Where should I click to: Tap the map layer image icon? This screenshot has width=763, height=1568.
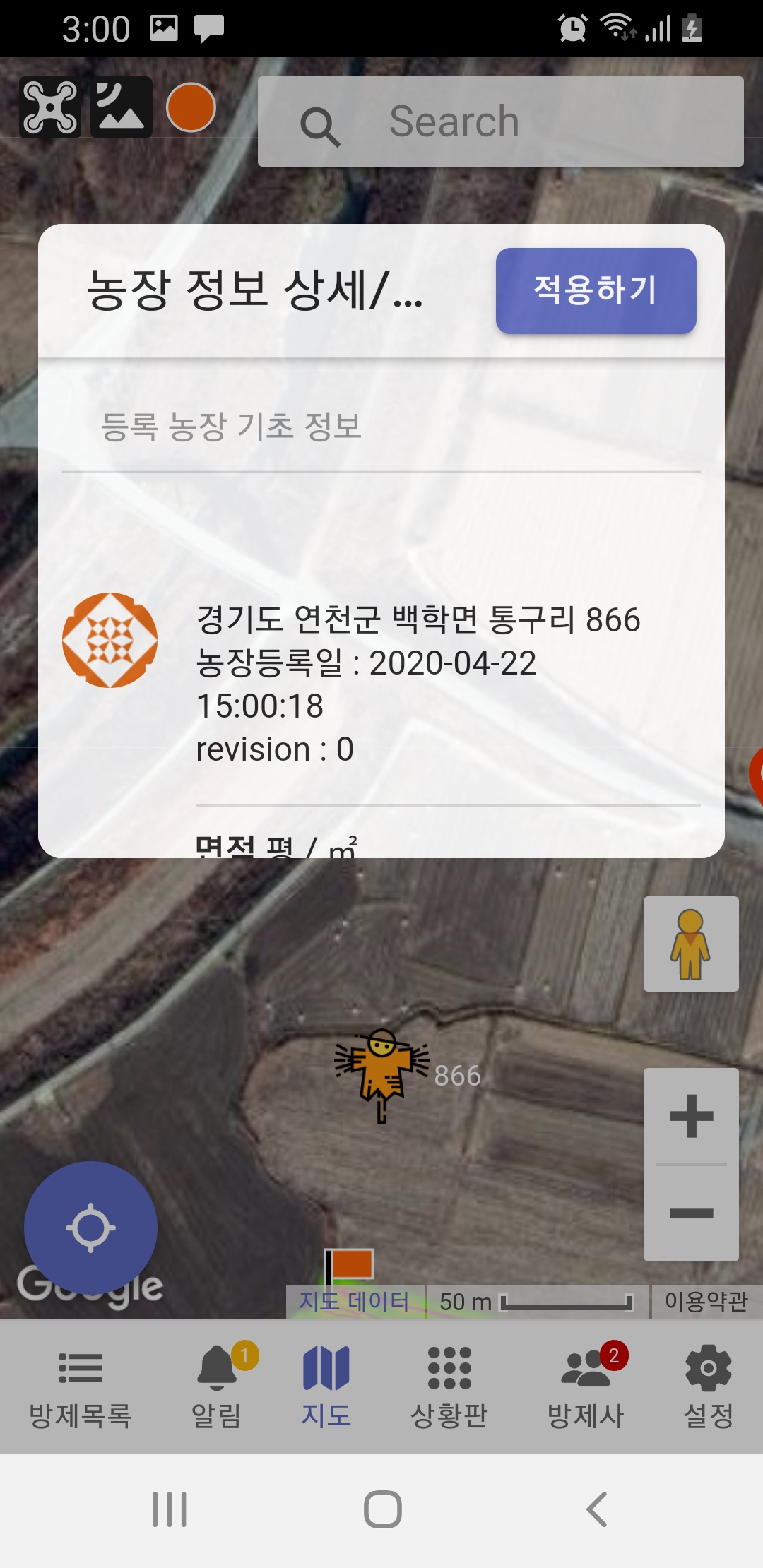pyautogui.click(x=121, y=107)
